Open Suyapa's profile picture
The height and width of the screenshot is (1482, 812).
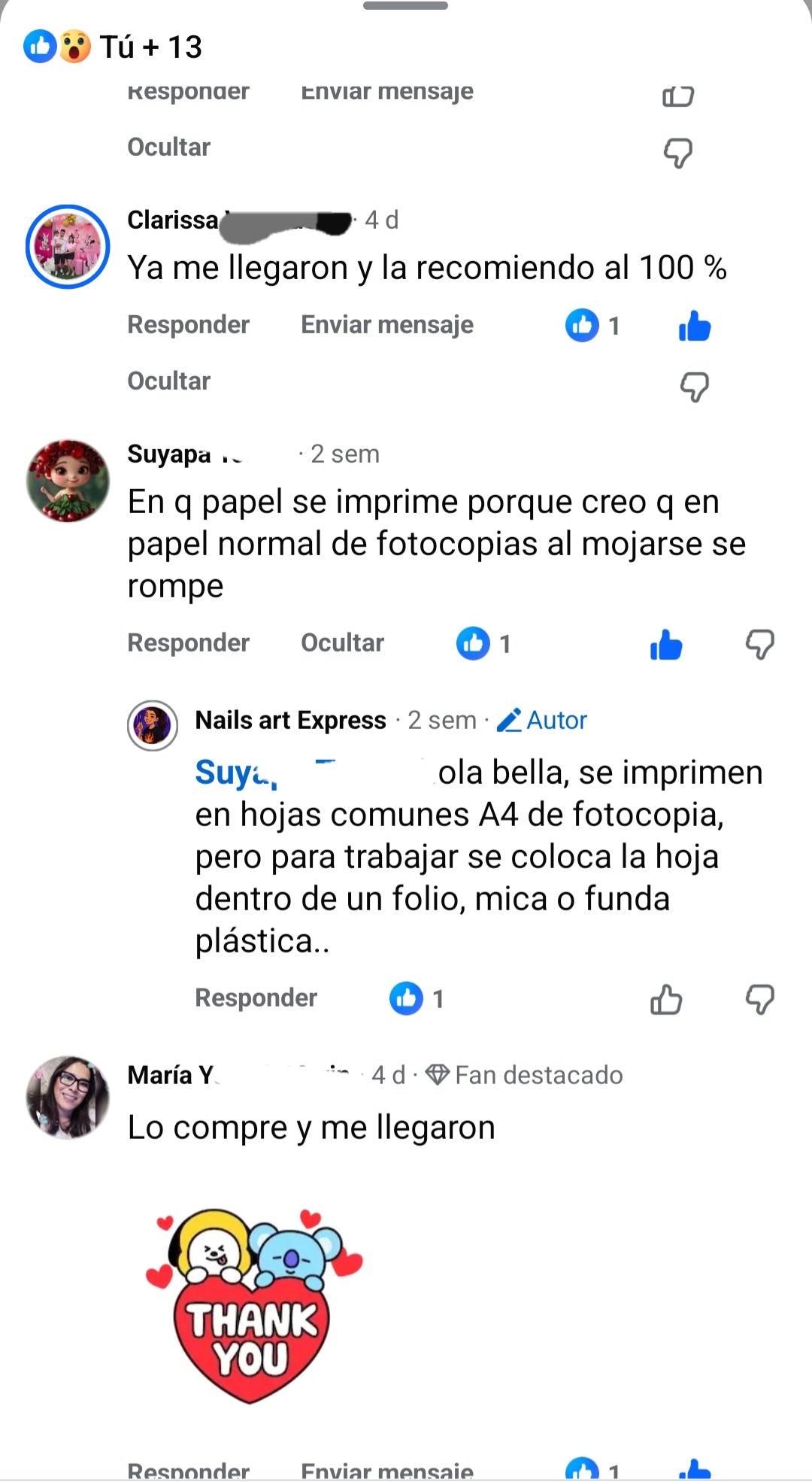pos(68,481)
